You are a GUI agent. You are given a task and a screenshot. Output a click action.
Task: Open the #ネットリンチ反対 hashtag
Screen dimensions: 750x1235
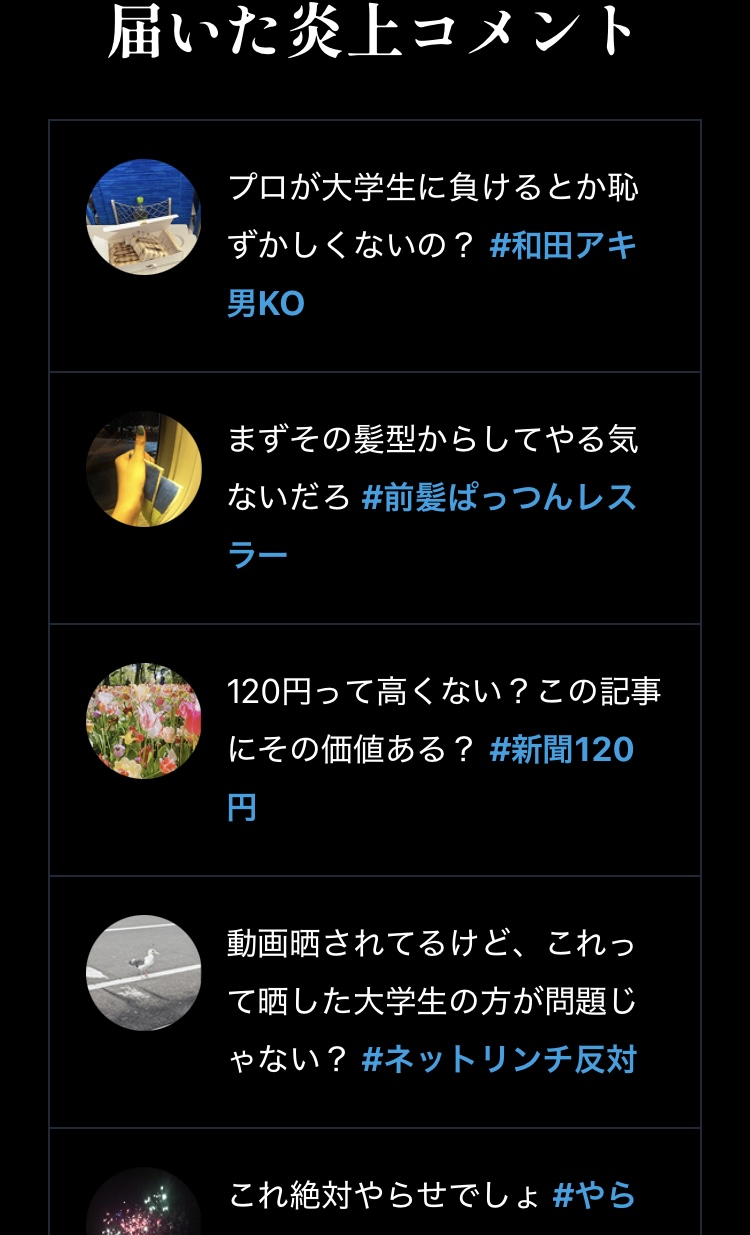click(x=498, y=1060)
